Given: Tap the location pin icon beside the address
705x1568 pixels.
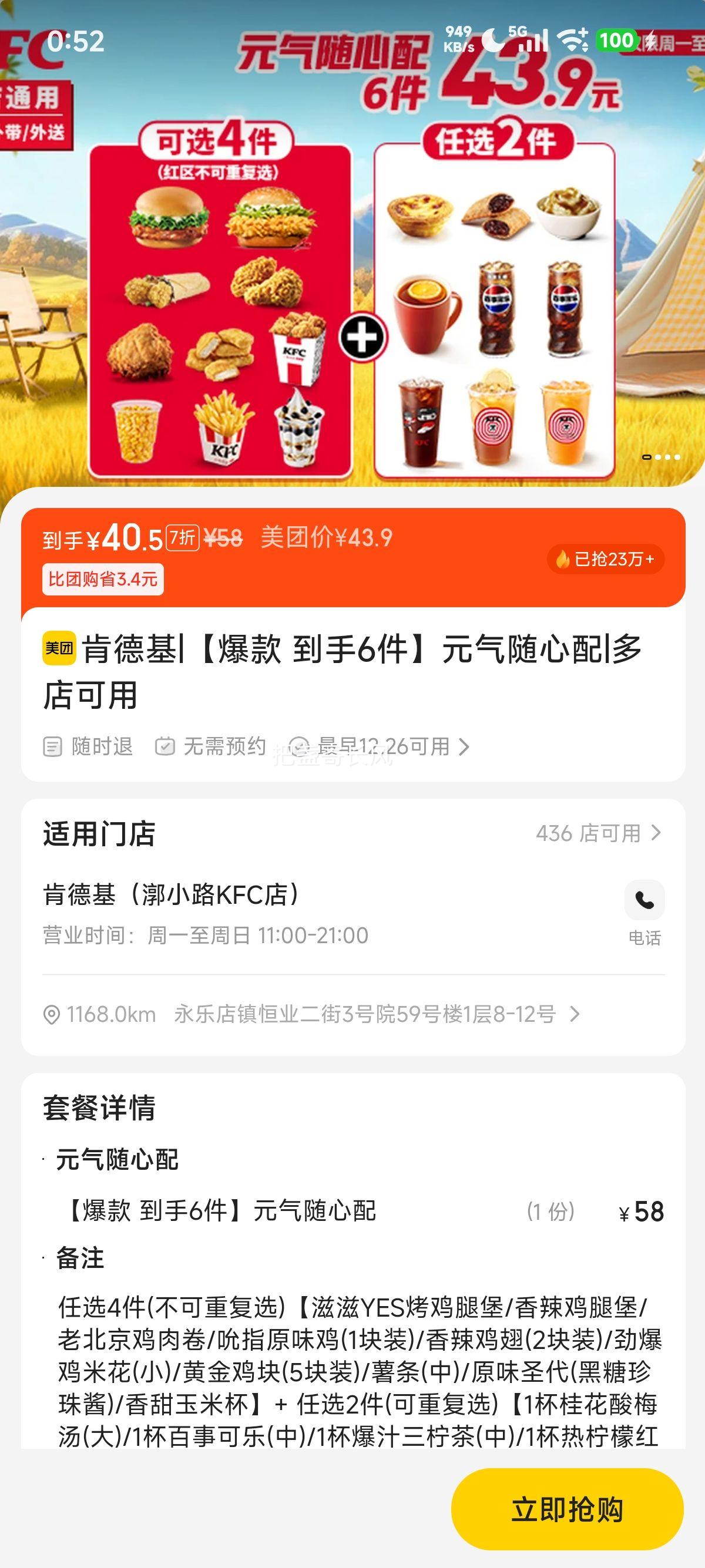Looking at the screenshot, I should (50, 1014).
